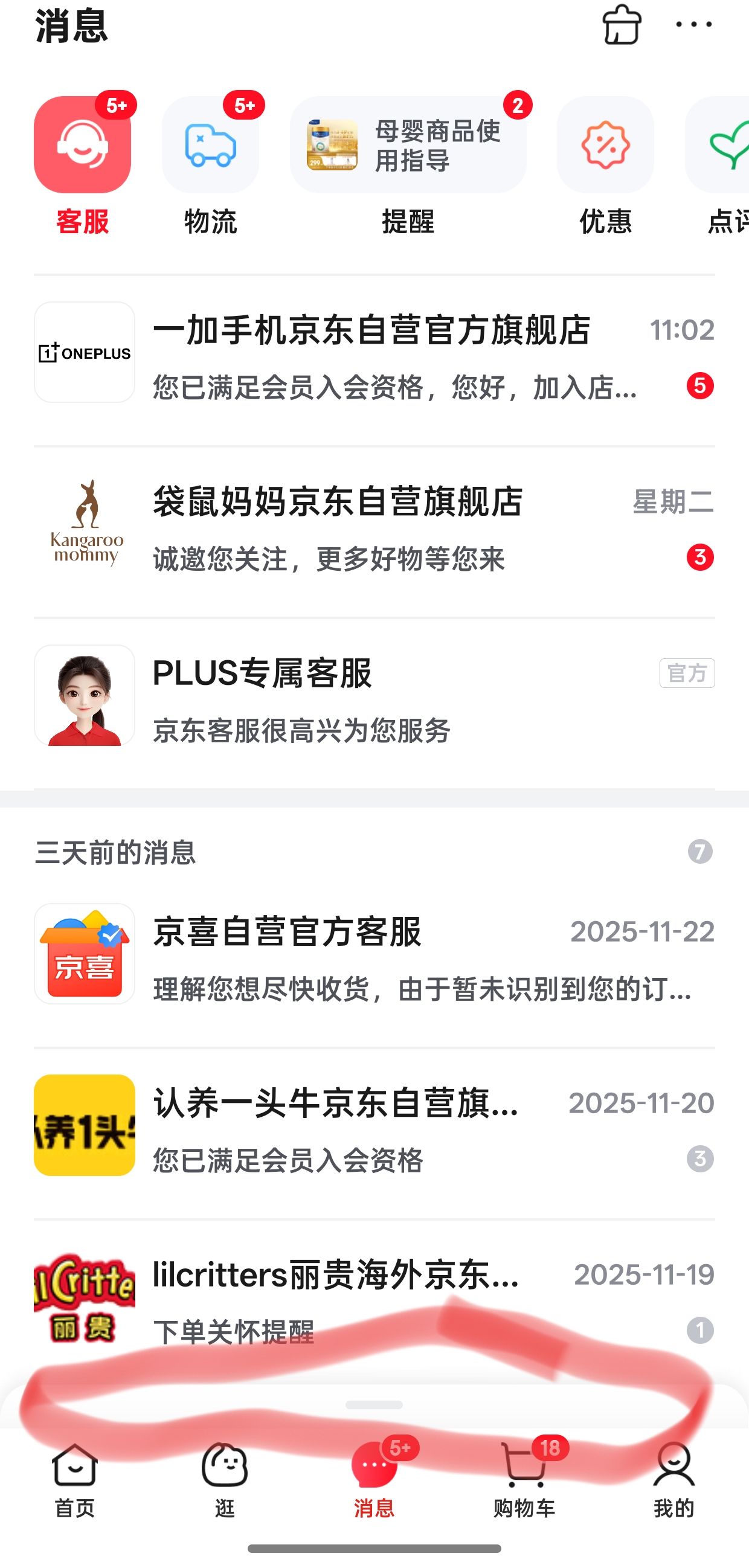This screenshot has width=749, height=1568.
Task: Select the 消息 messages tab
Action: (x=374, y=1480)
